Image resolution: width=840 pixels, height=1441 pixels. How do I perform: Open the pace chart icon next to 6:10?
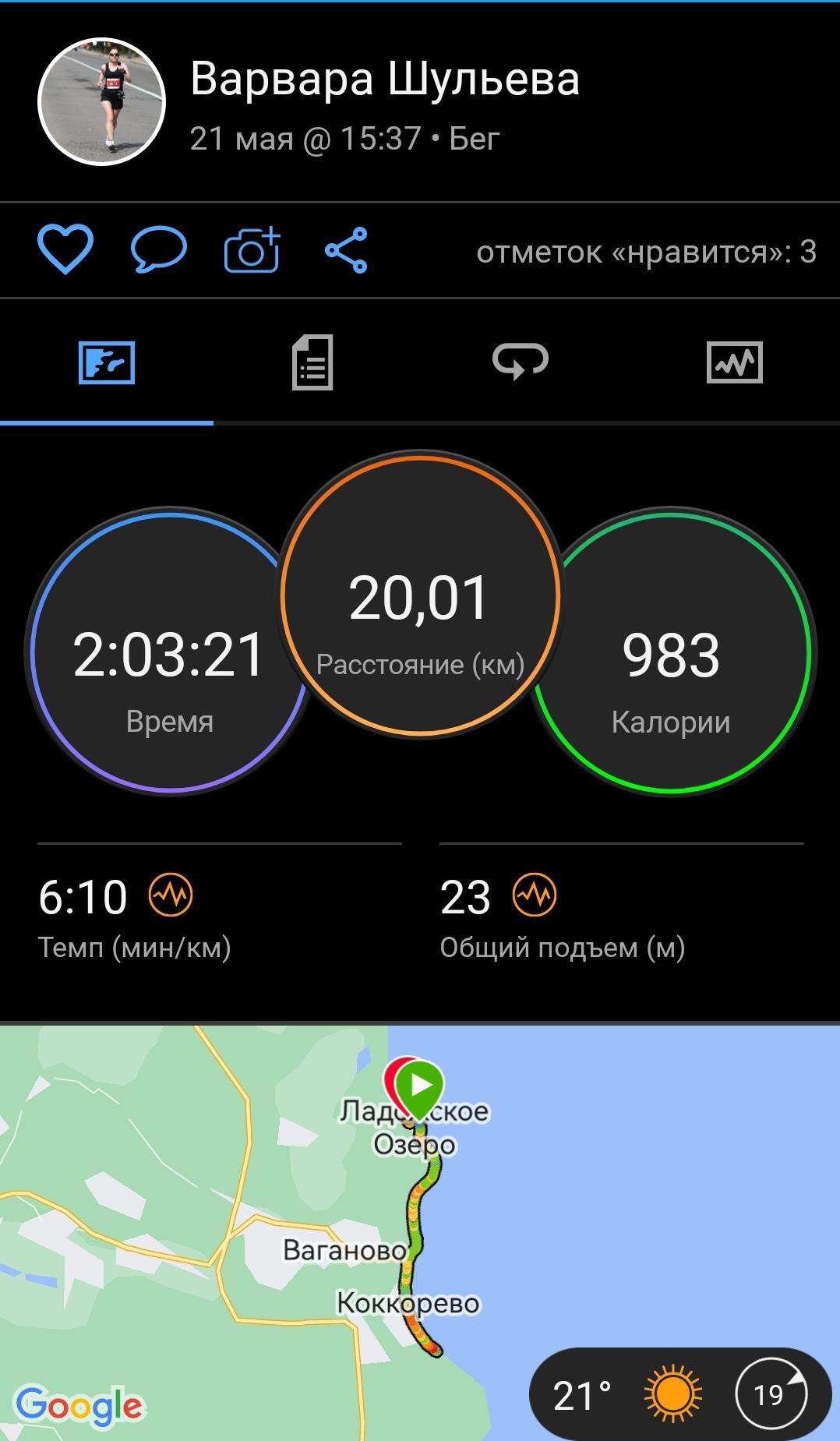coord(171,895)
